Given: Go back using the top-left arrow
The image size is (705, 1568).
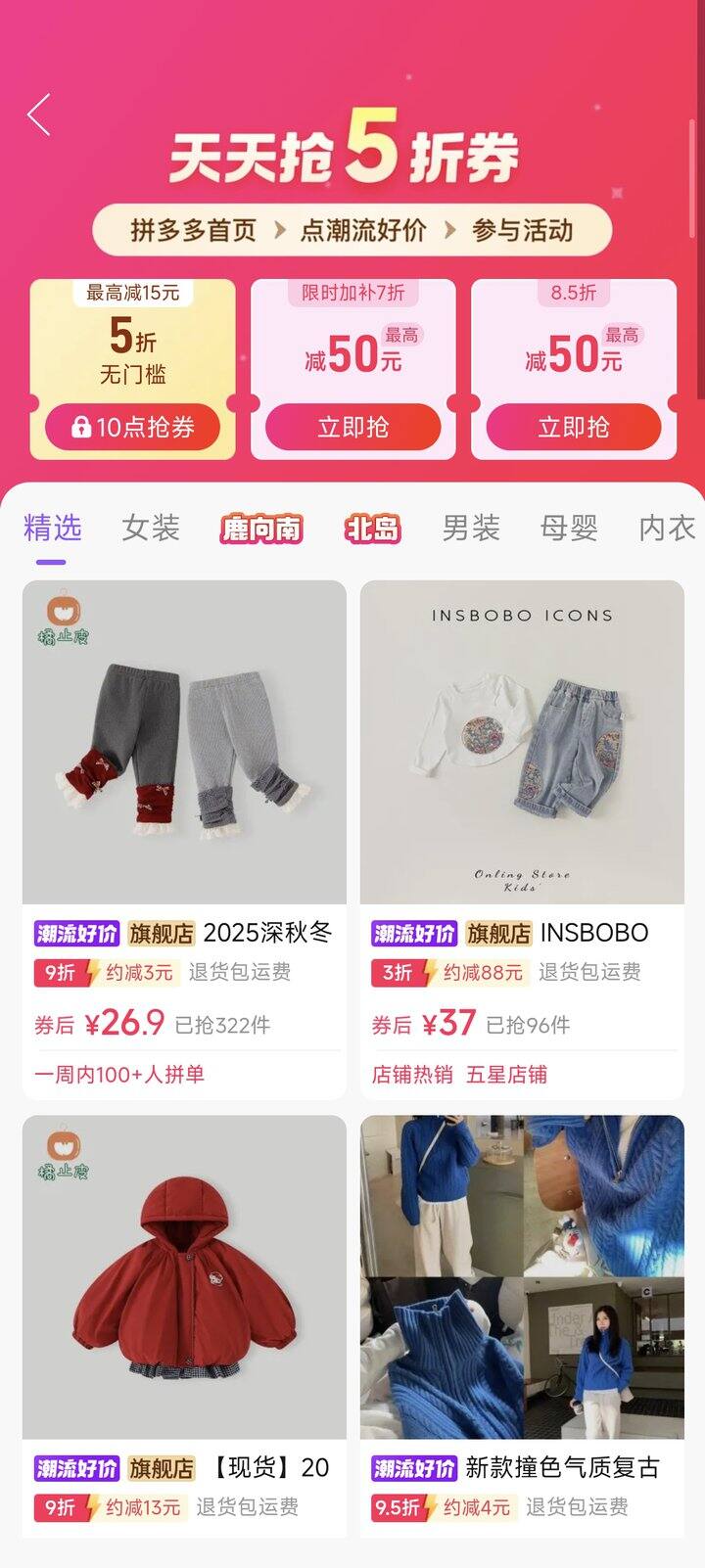Looking at the screenshot, I should pos(39,115).
